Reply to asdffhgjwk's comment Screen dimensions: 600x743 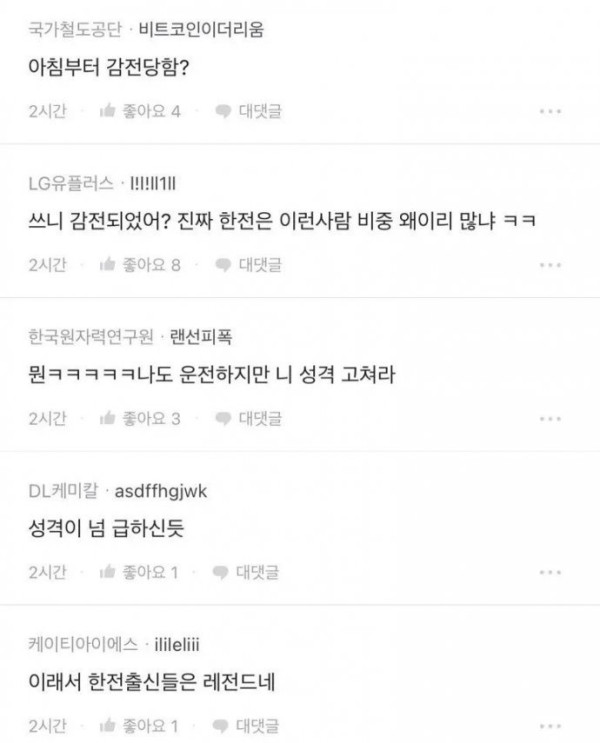pos(246,572)
